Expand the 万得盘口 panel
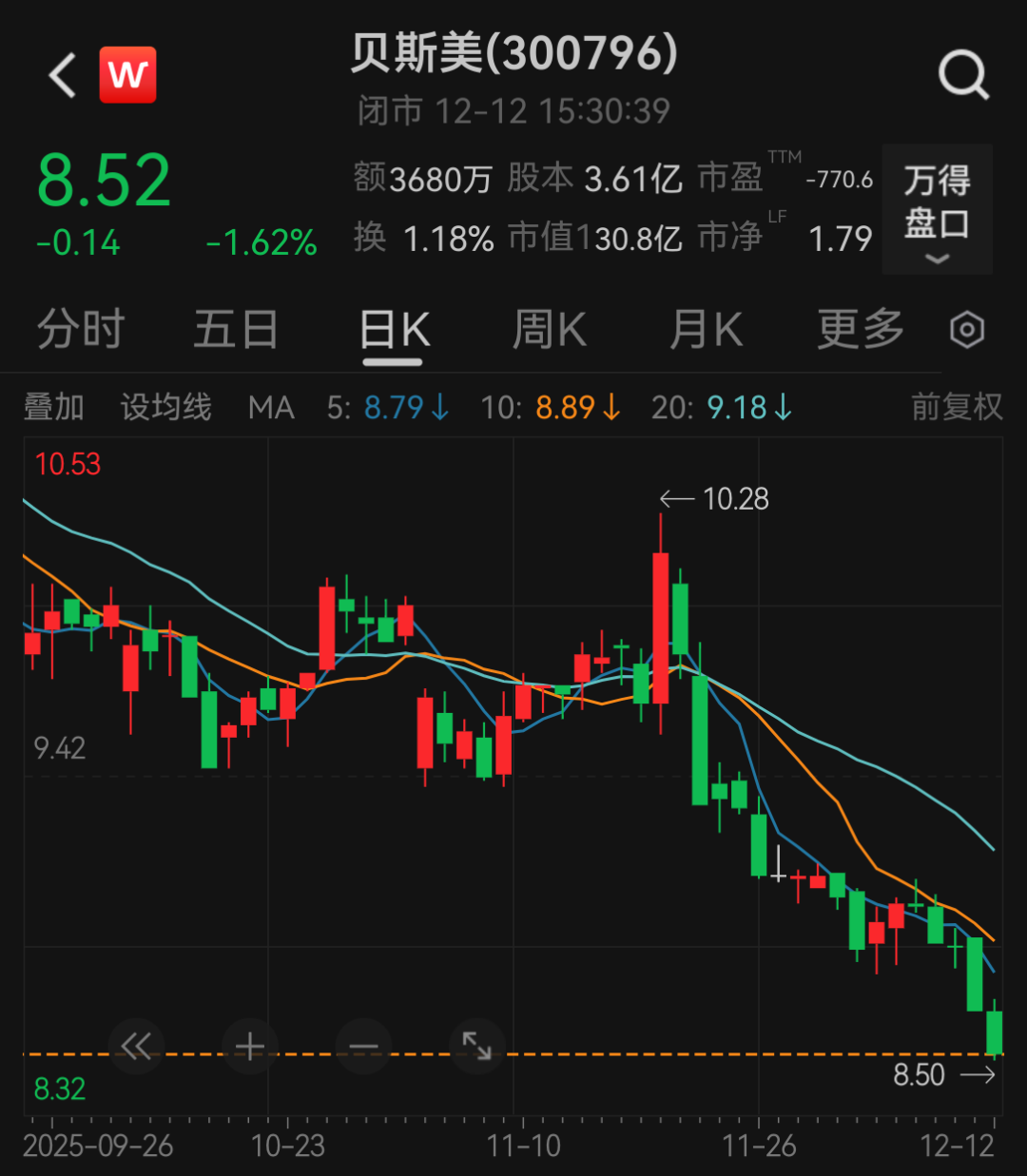The width and height of the screenshot is (1027, 1176). [937, 210]
